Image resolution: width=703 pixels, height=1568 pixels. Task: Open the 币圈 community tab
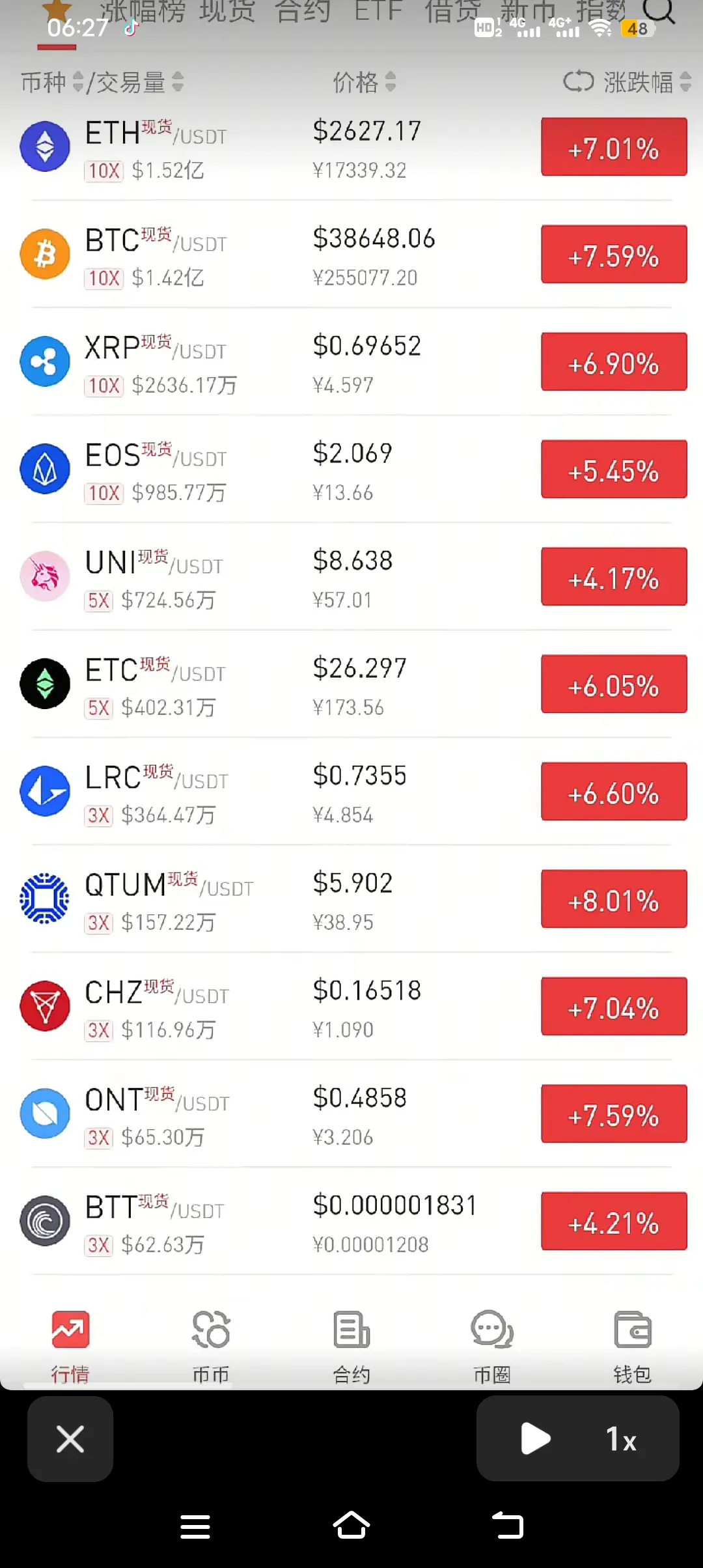pos(492,1345)
